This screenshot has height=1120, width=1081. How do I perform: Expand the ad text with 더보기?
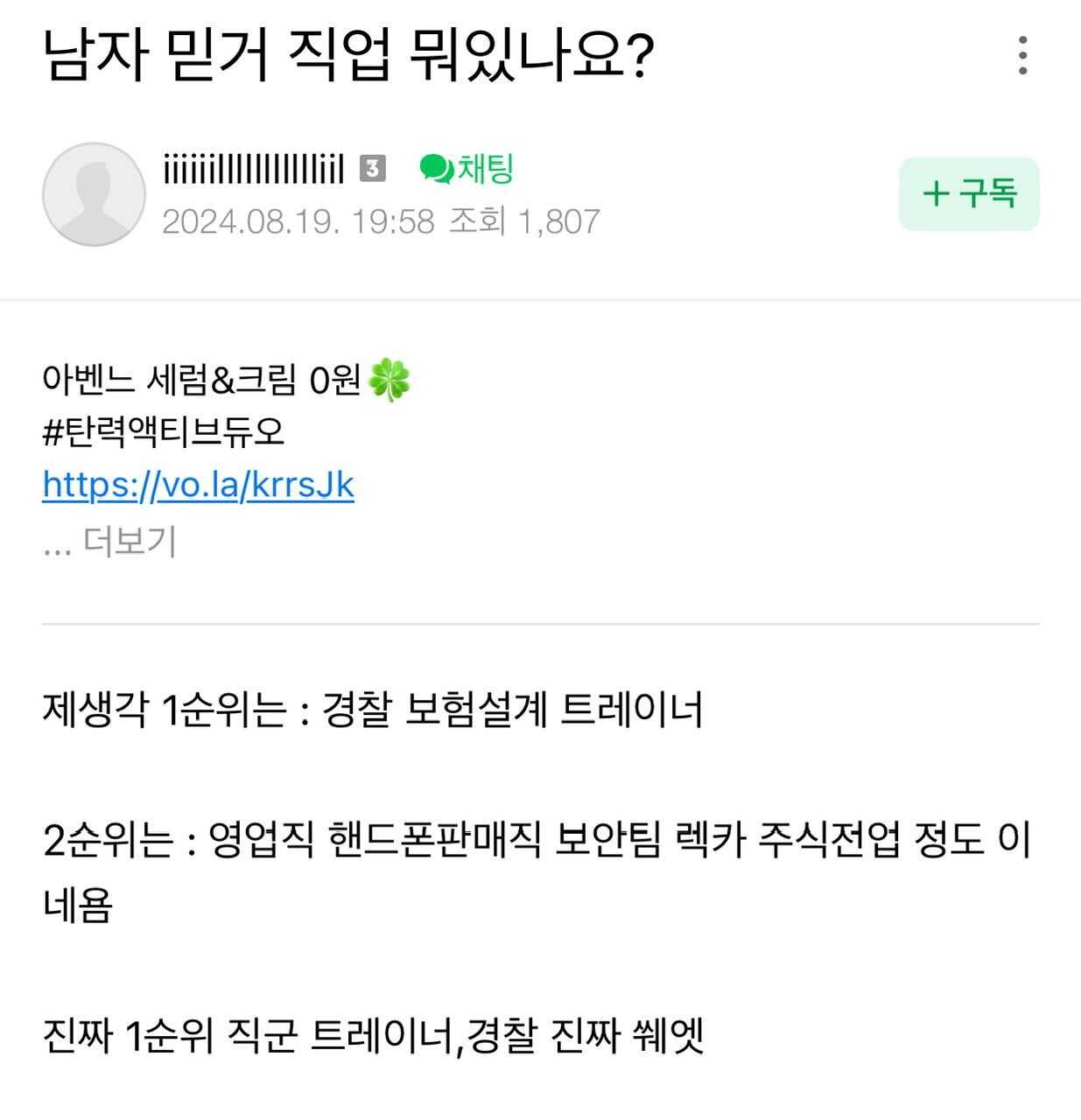tap(130, 542)
